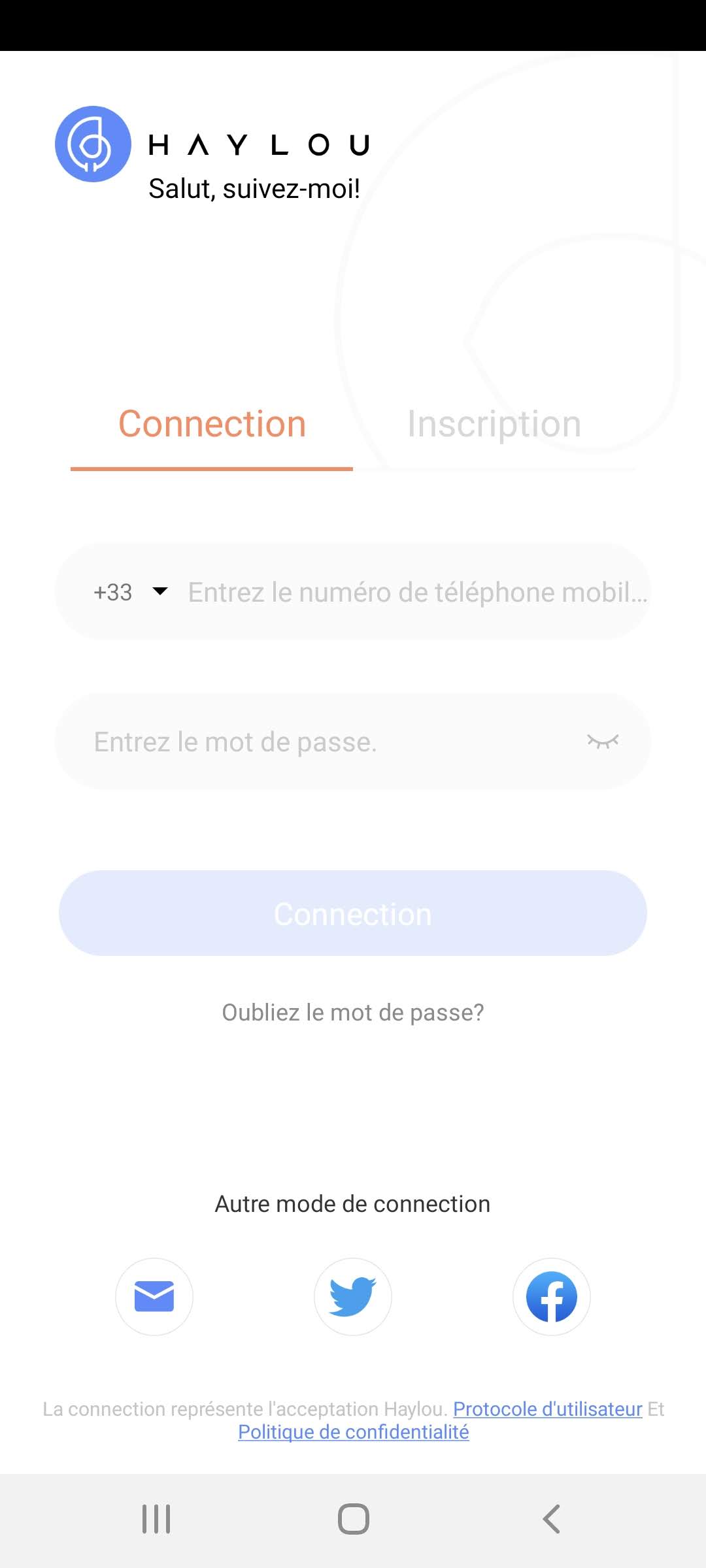Open the Protocole d'utilisateur link
Image resolution: width=706 pixels, height=1568 pixels.
[548, 1409]
